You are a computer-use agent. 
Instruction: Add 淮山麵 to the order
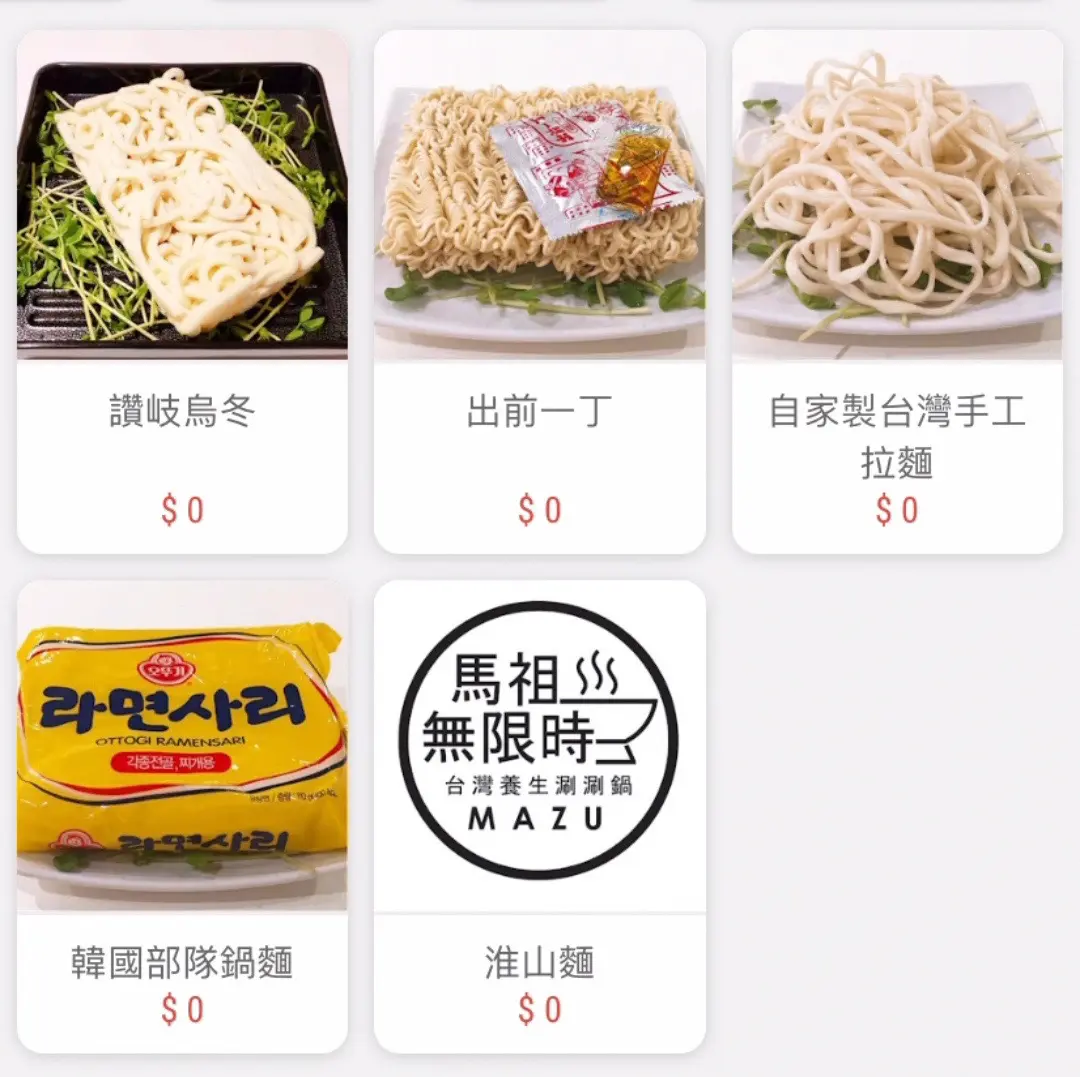pyautogui.click(x=539, y=816)
